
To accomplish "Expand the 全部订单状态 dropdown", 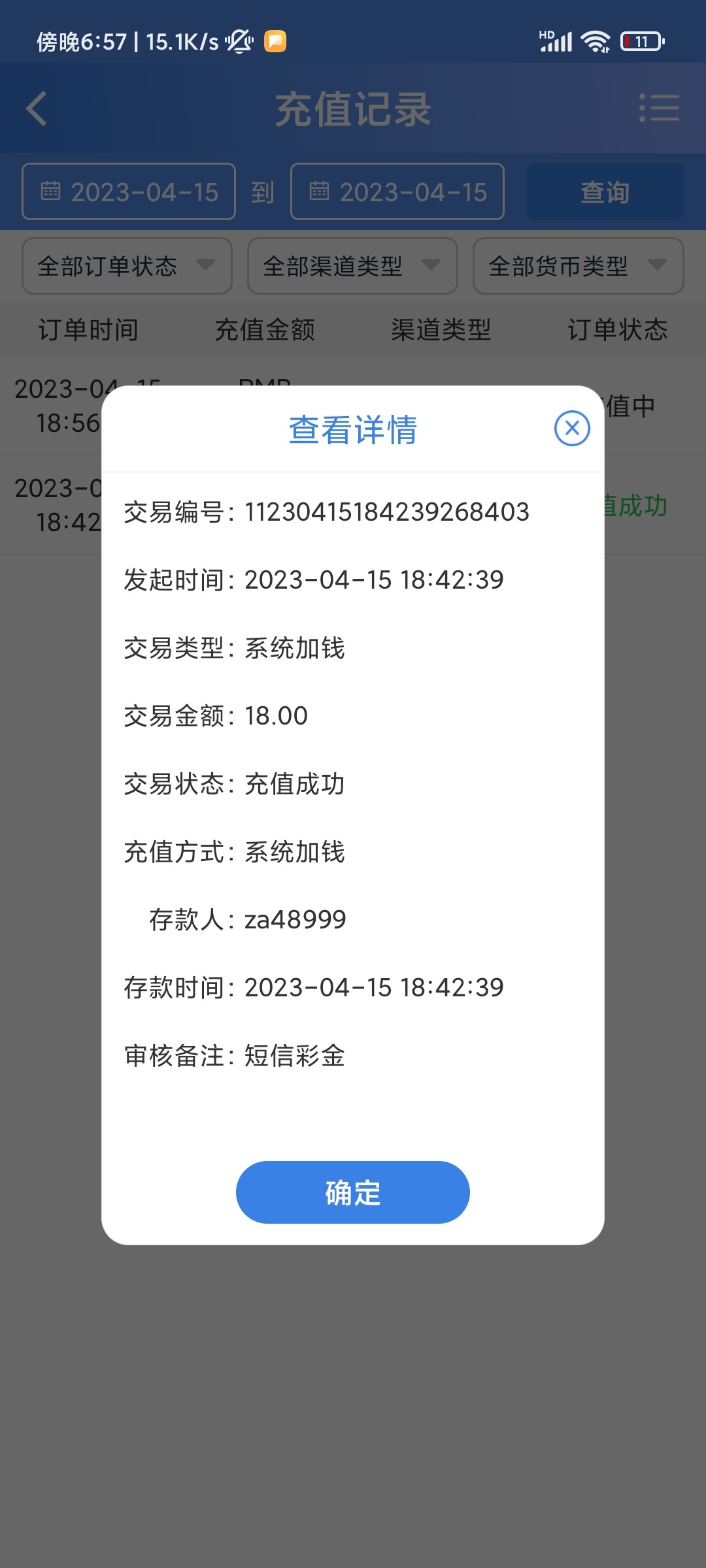I will point(127,266).
